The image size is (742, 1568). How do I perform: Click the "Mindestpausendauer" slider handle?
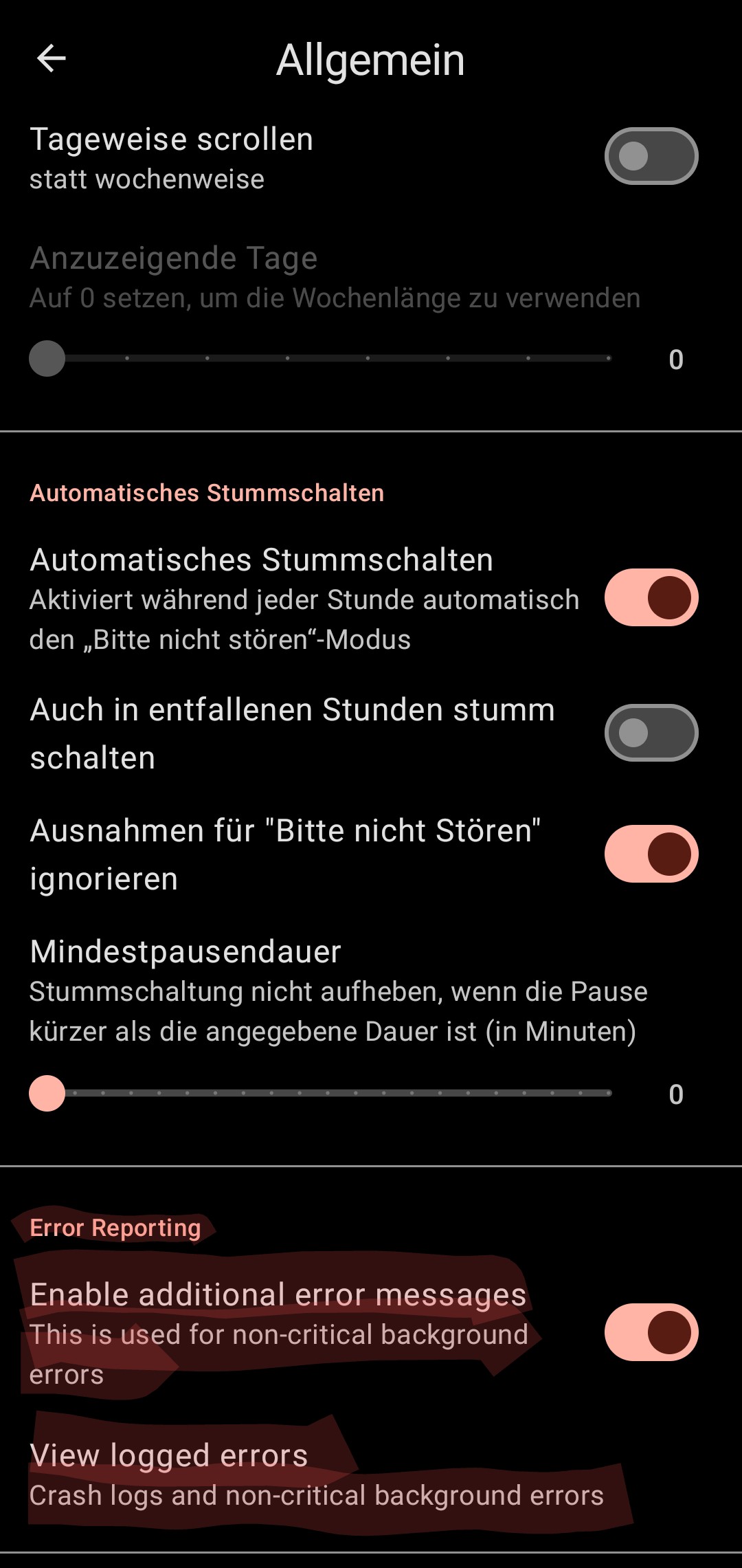47,1095
